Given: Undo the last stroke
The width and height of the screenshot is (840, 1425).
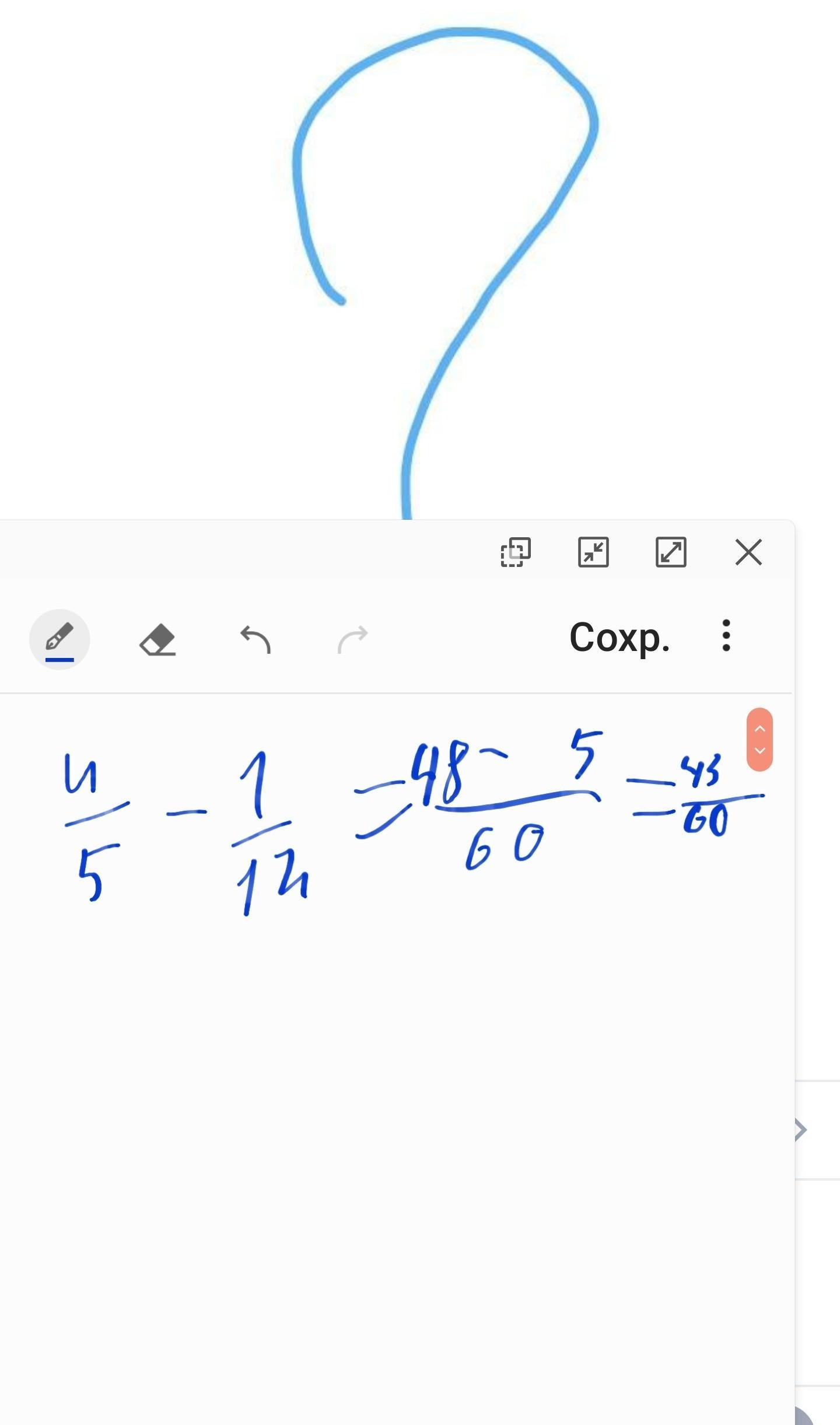Looking at the screenshot, I should [256, 639].
